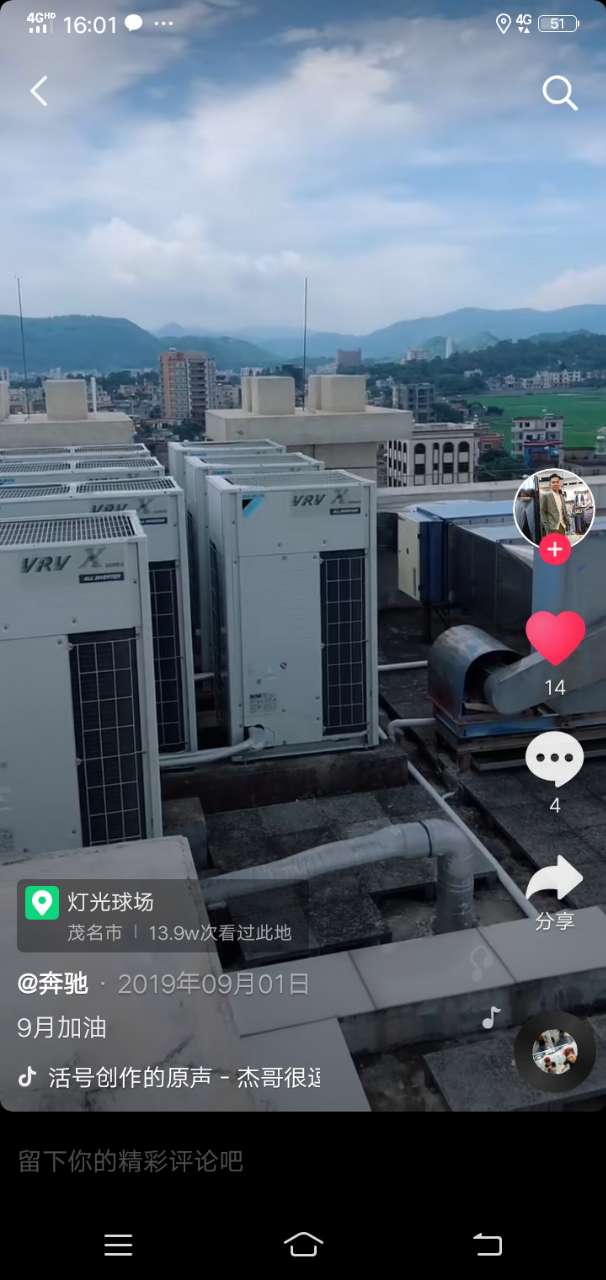Tap the spinning music disc
This screenshot has width=606, height=1280.
(554, 1050)
